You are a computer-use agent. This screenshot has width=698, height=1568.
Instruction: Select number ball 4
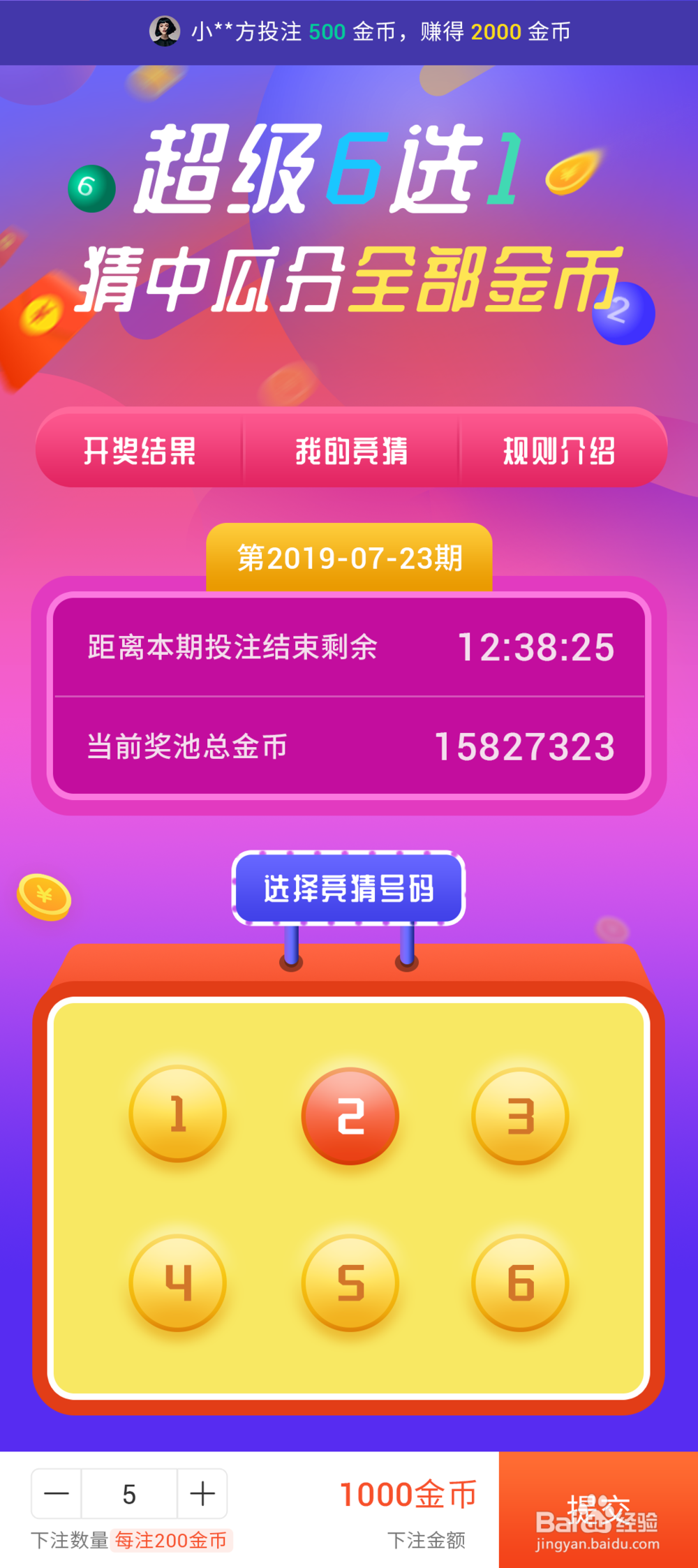(x=176, y=1282)
